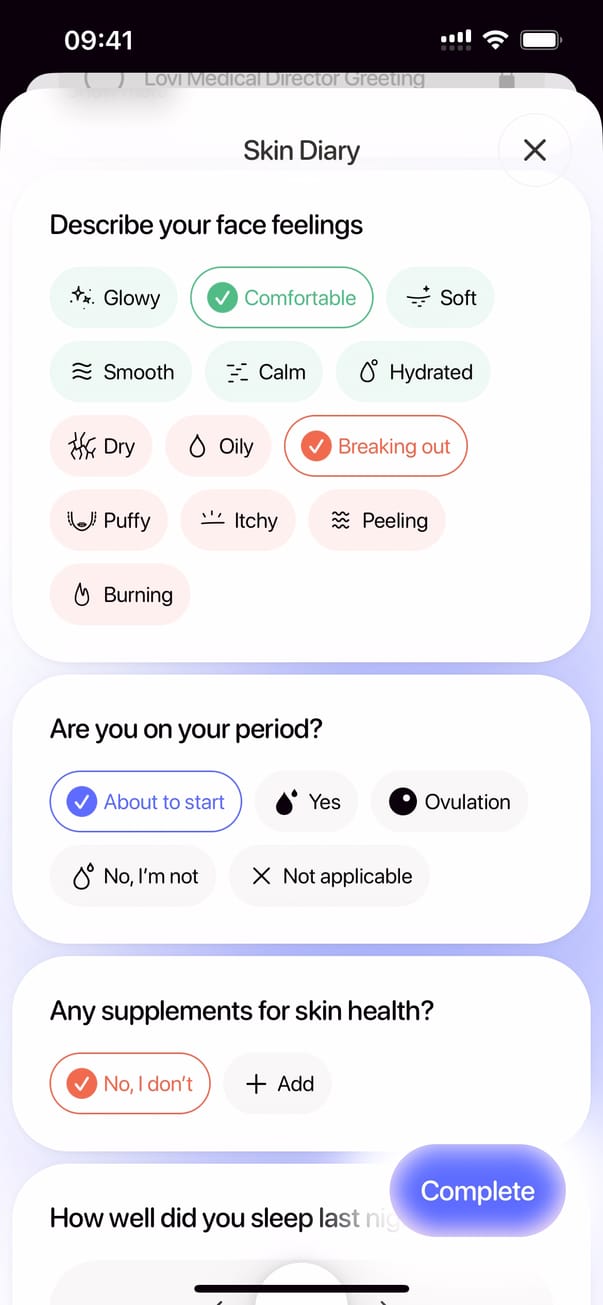Select the Glowy face feeling chip
This screenshot has height=1305, width=603.
pyautogui.click(x=114, y=298)
